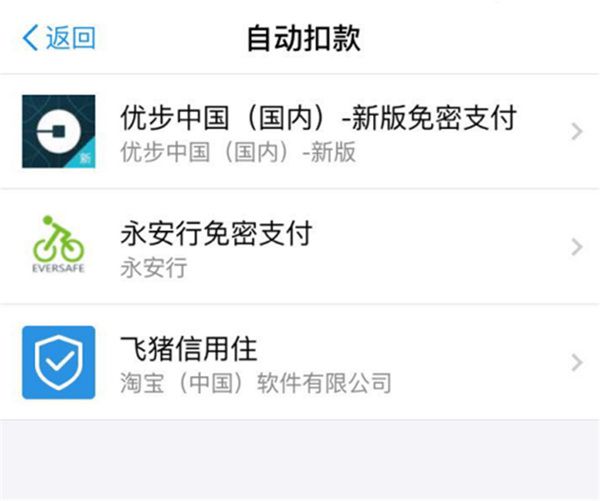Go back using the 返回 button
600x501 pixels.
58,38
